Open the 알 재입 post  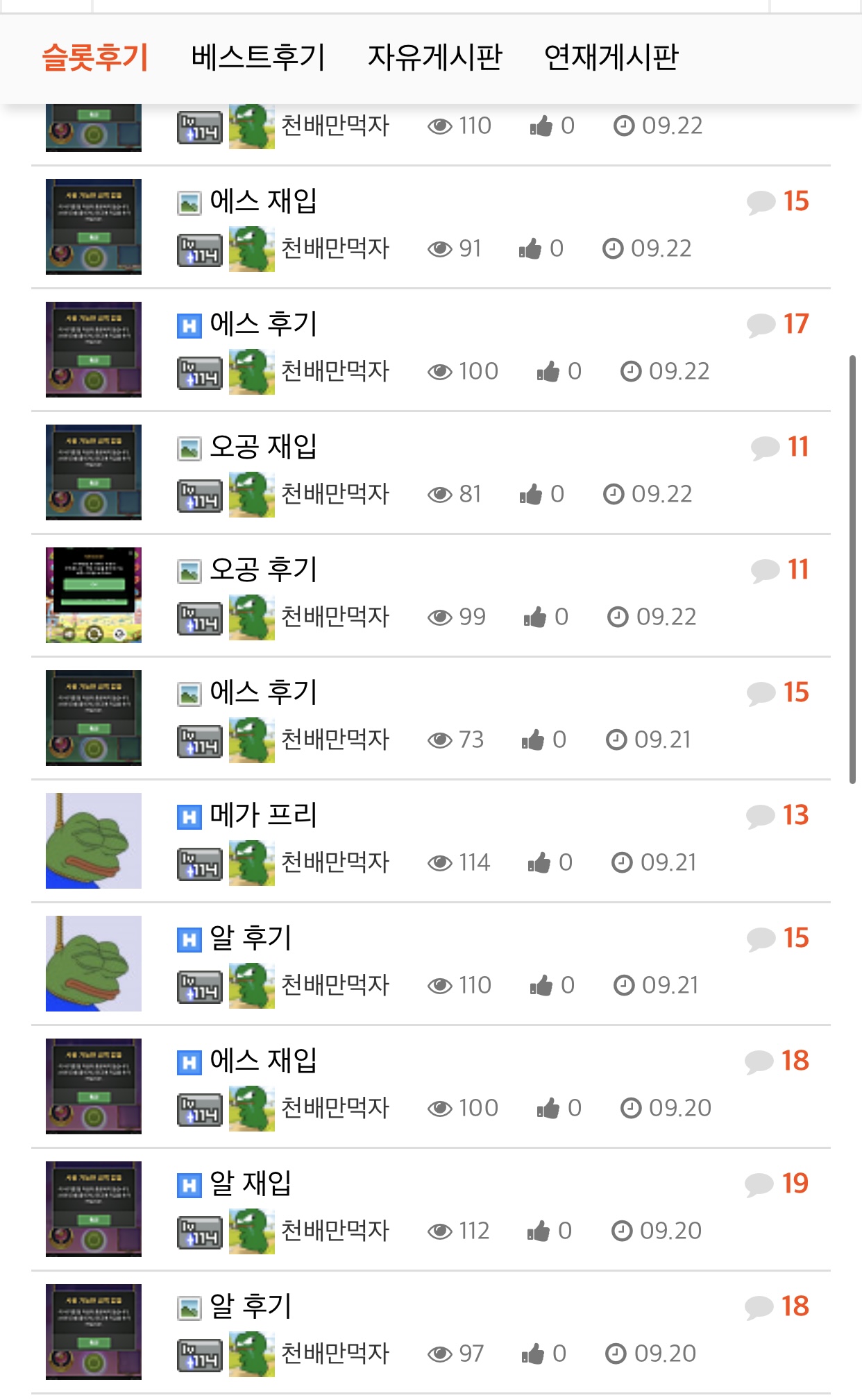[x=251, y=1184]
